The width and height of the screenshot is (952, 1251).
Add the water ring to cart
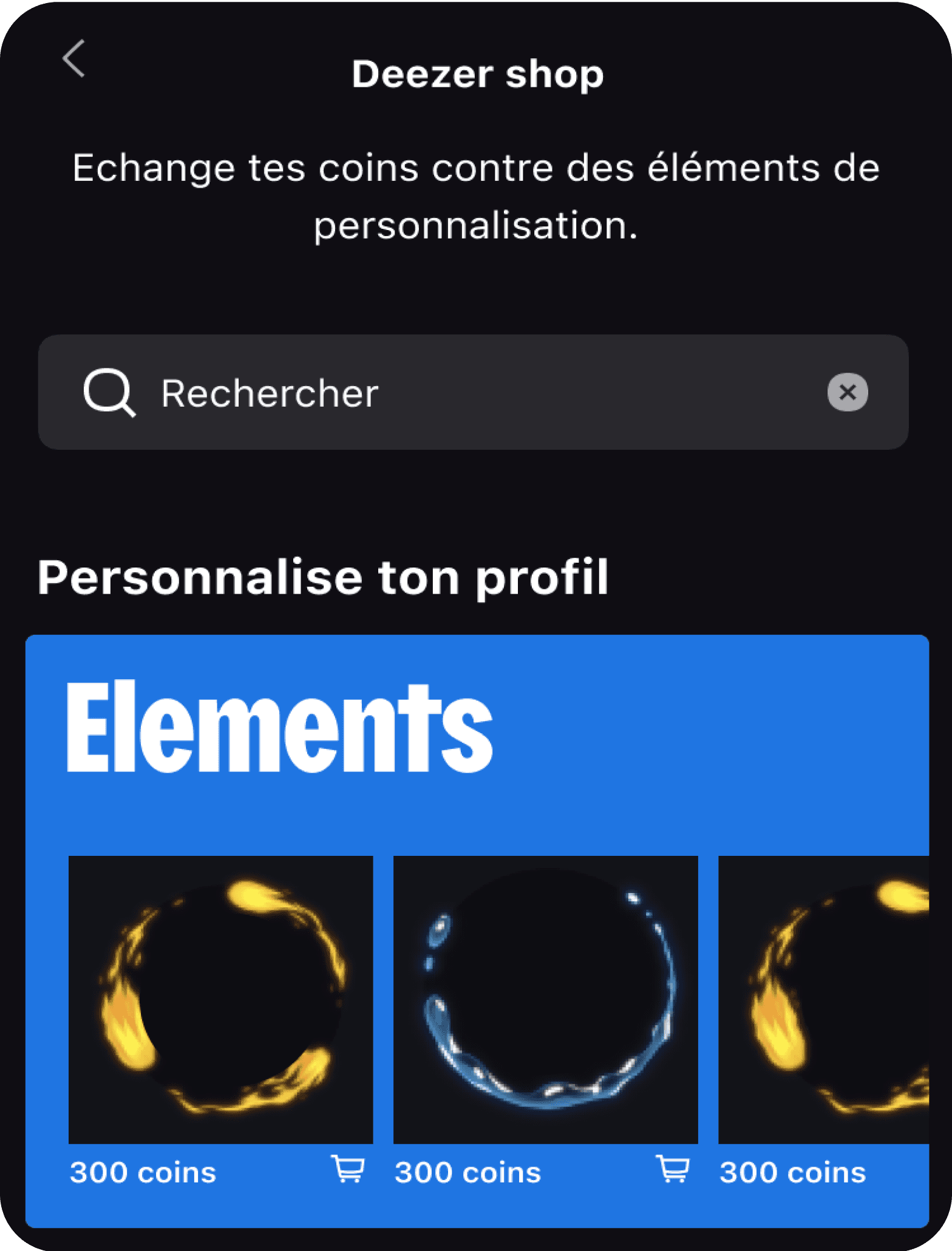coord(673,1168)
